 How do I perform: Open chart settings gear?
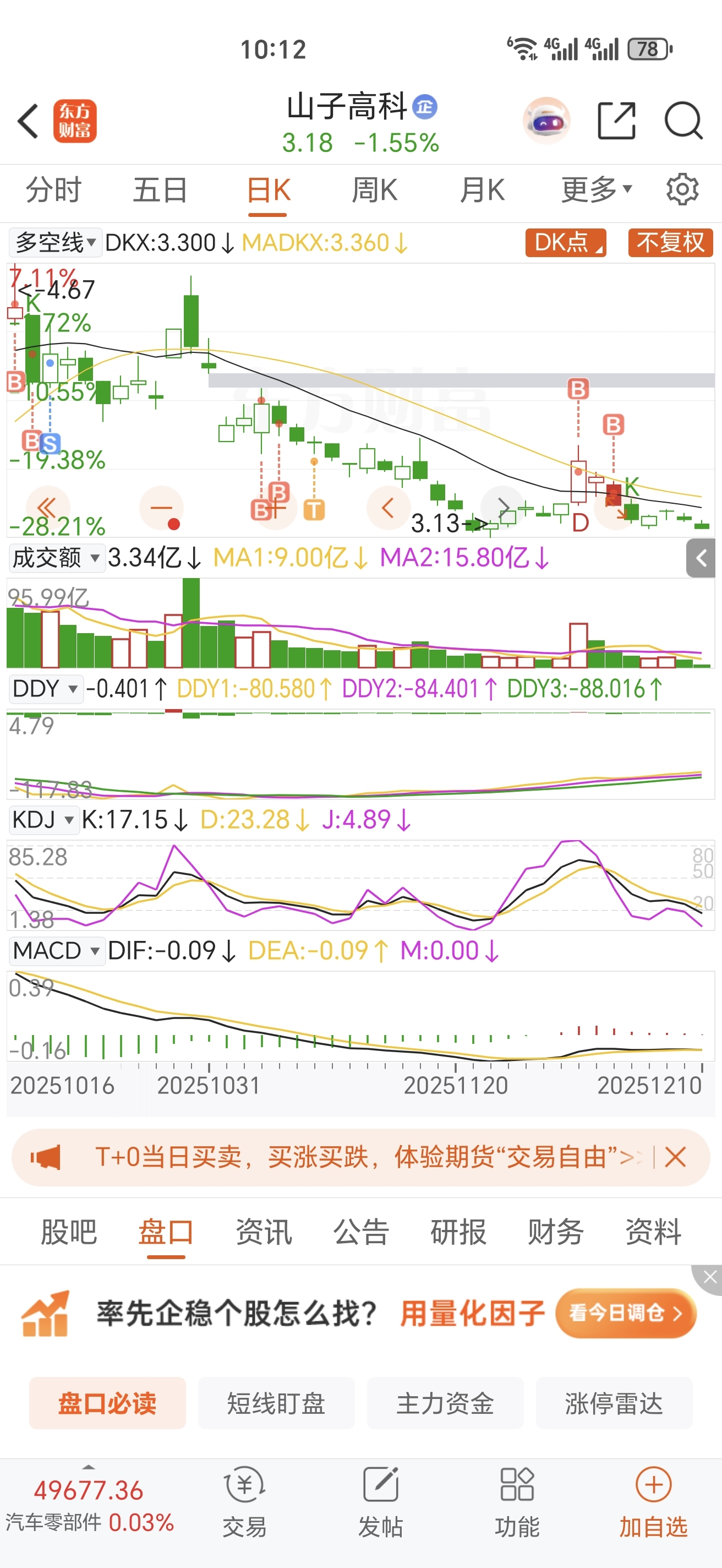click(682, 190)
